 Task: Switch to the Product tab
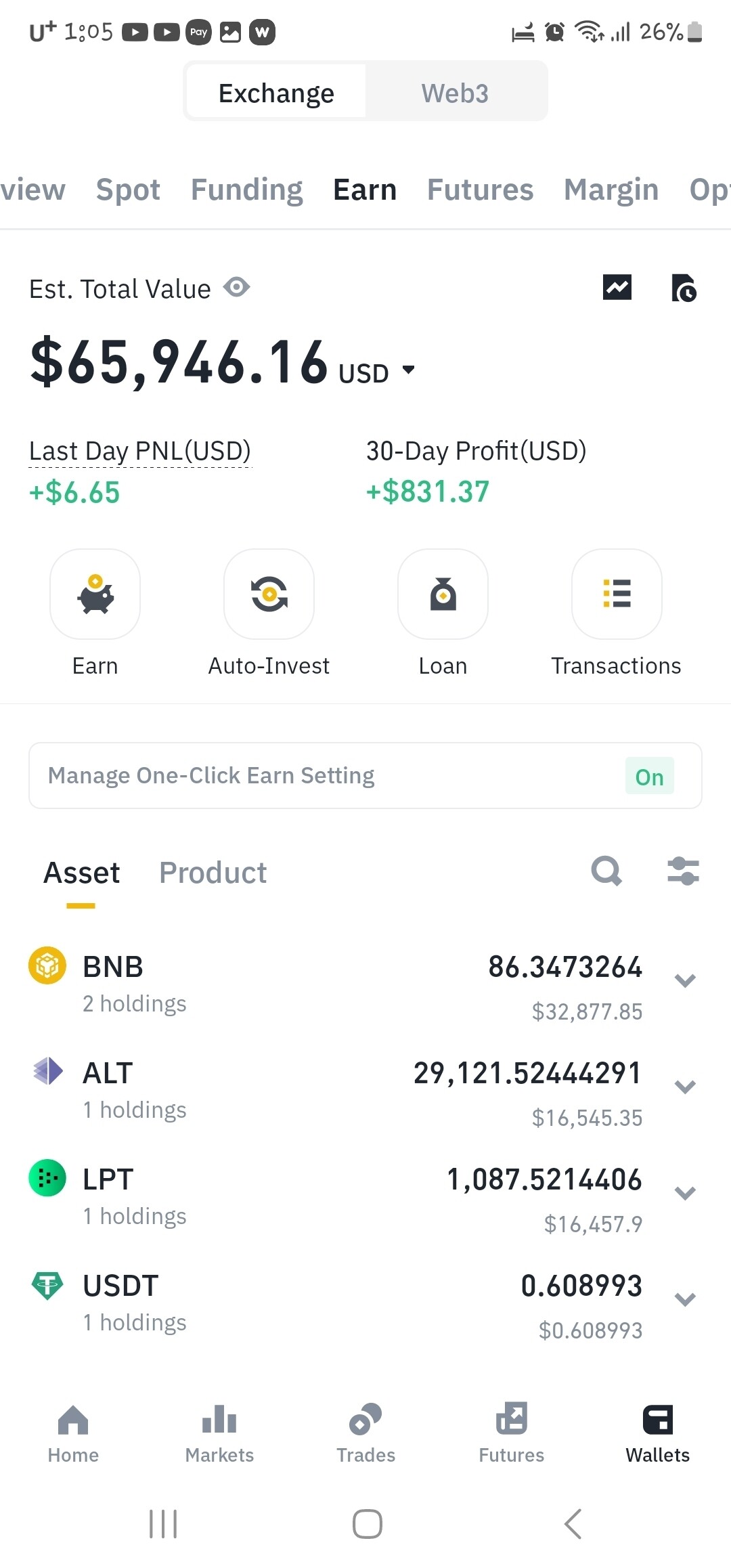pos(213,873)
